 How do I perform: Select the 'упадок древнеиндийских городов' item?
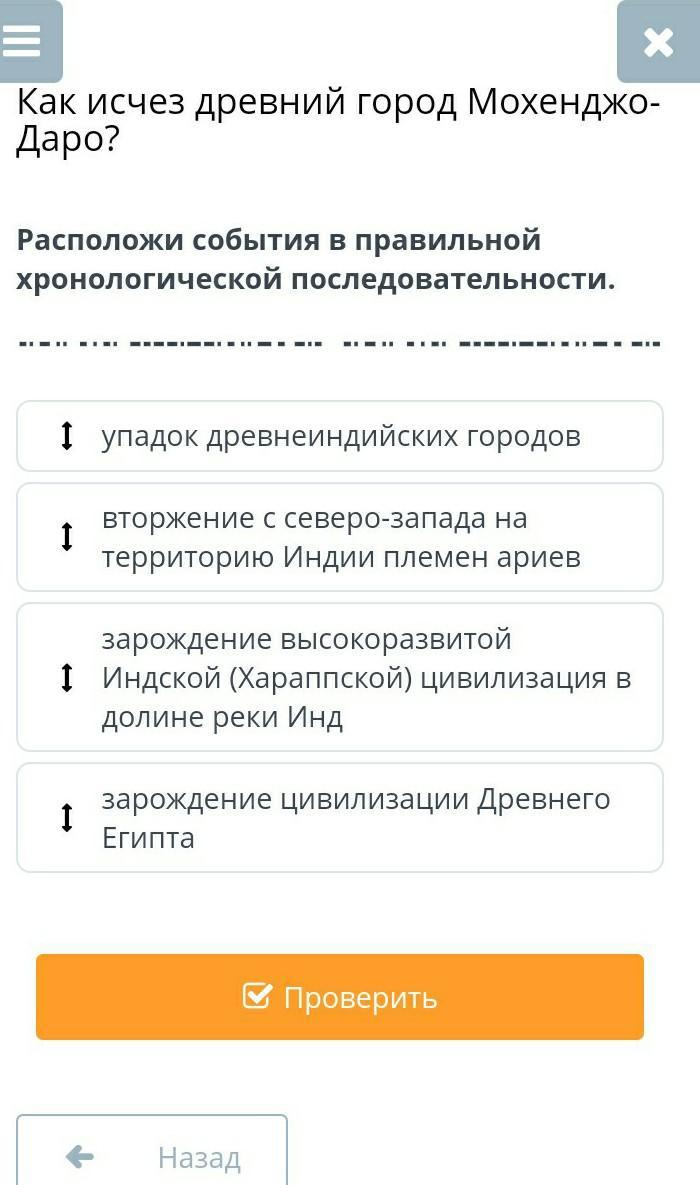pyautogui.click(x=339, y=436)
